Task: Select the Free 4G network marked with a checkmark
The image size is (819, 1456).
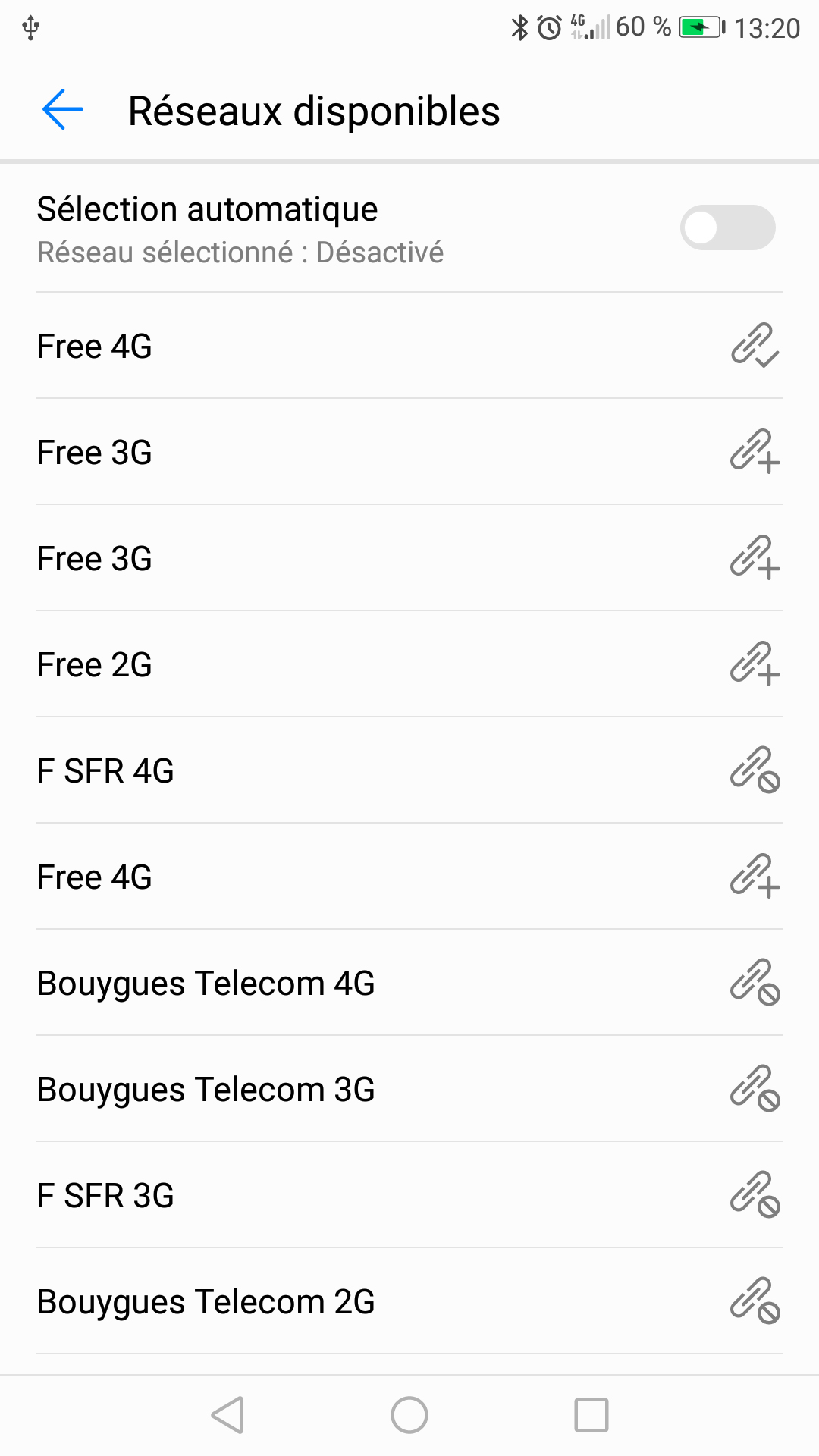Action: click(409, 346)
